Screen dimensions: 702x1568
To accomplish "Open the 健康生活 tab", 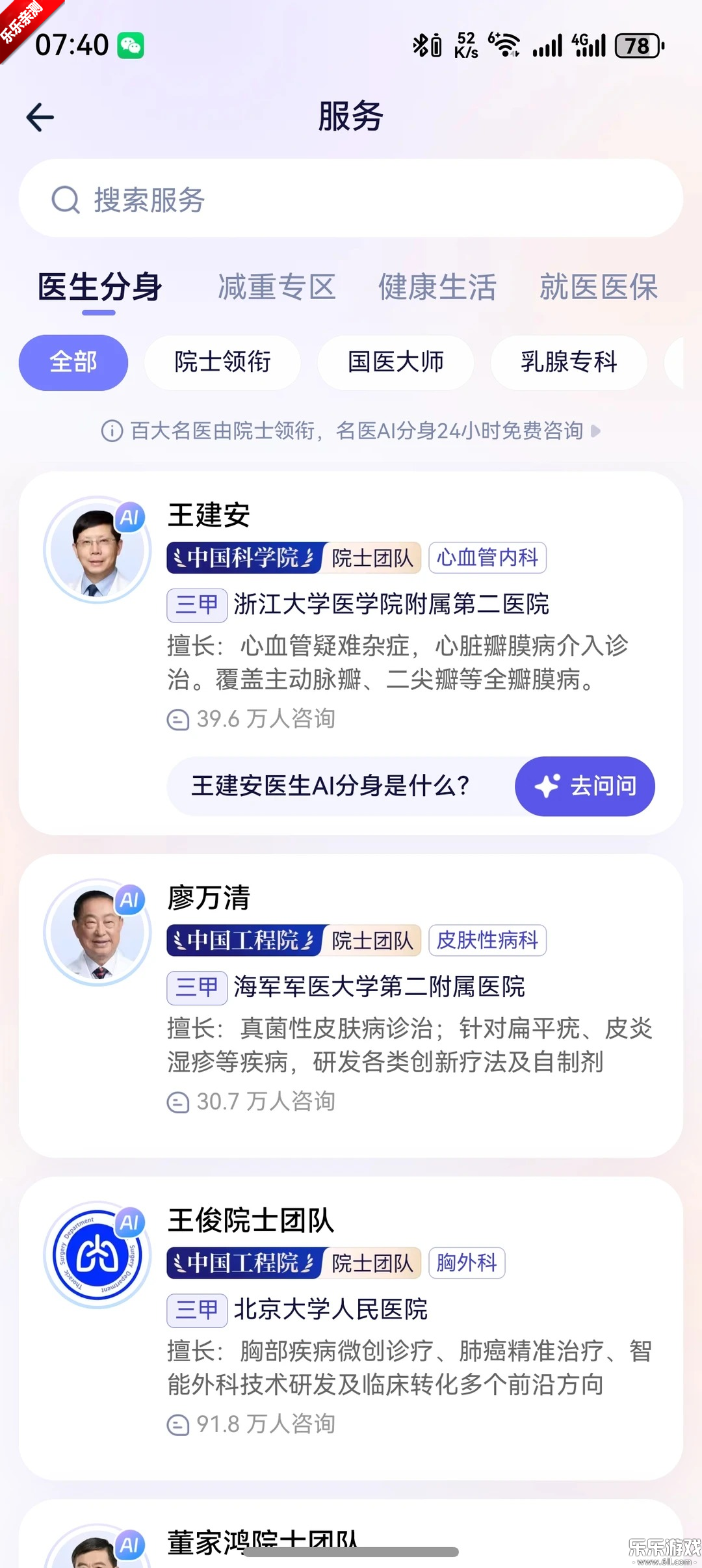I will point(437,287).
